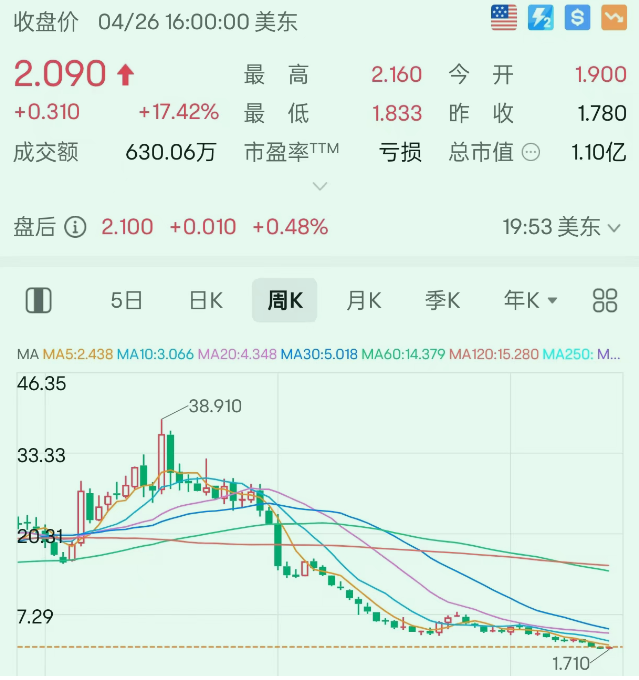
Task: Expand more quote details chevron
Action: pyautogui.click(x=320, y=186)
